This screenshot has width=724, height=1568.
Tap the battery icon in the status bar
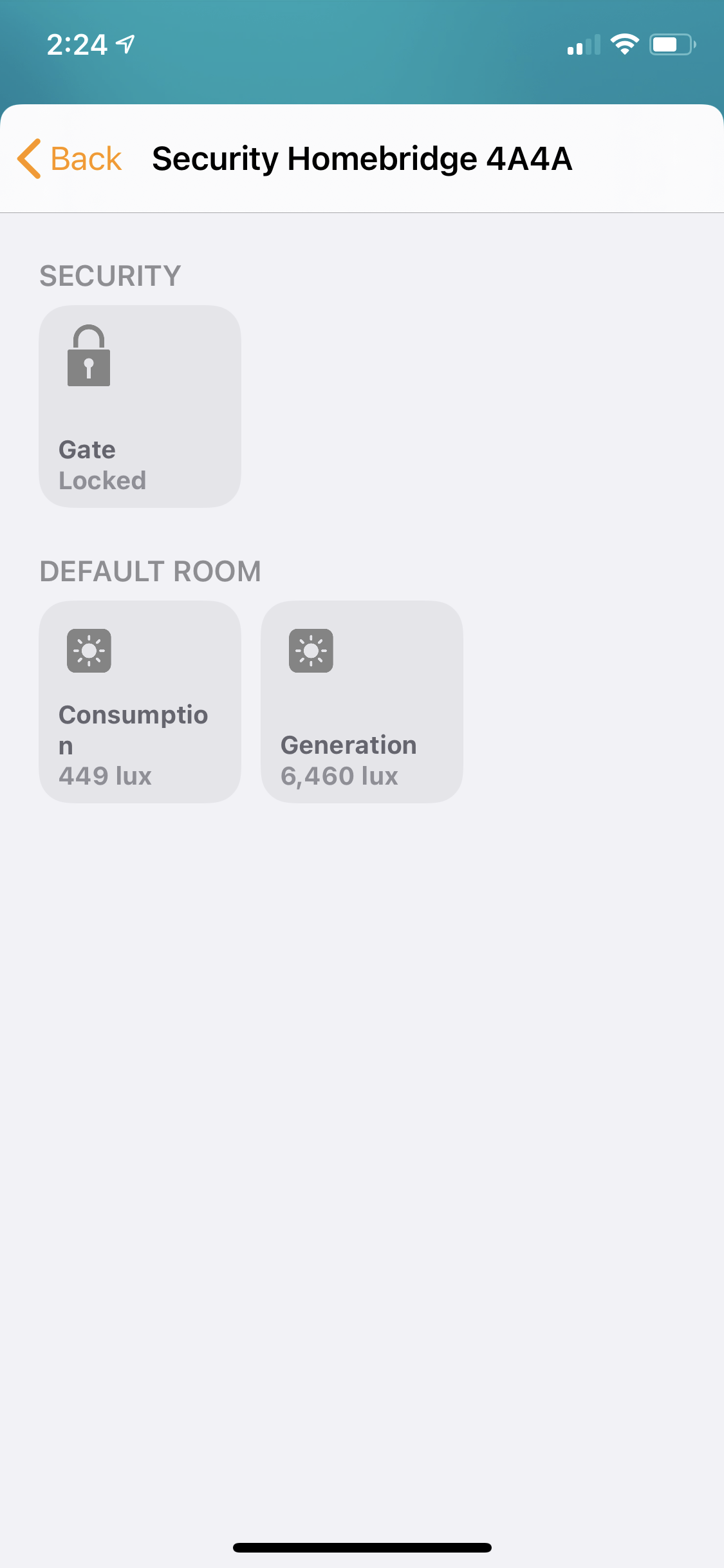coord(671,43)
